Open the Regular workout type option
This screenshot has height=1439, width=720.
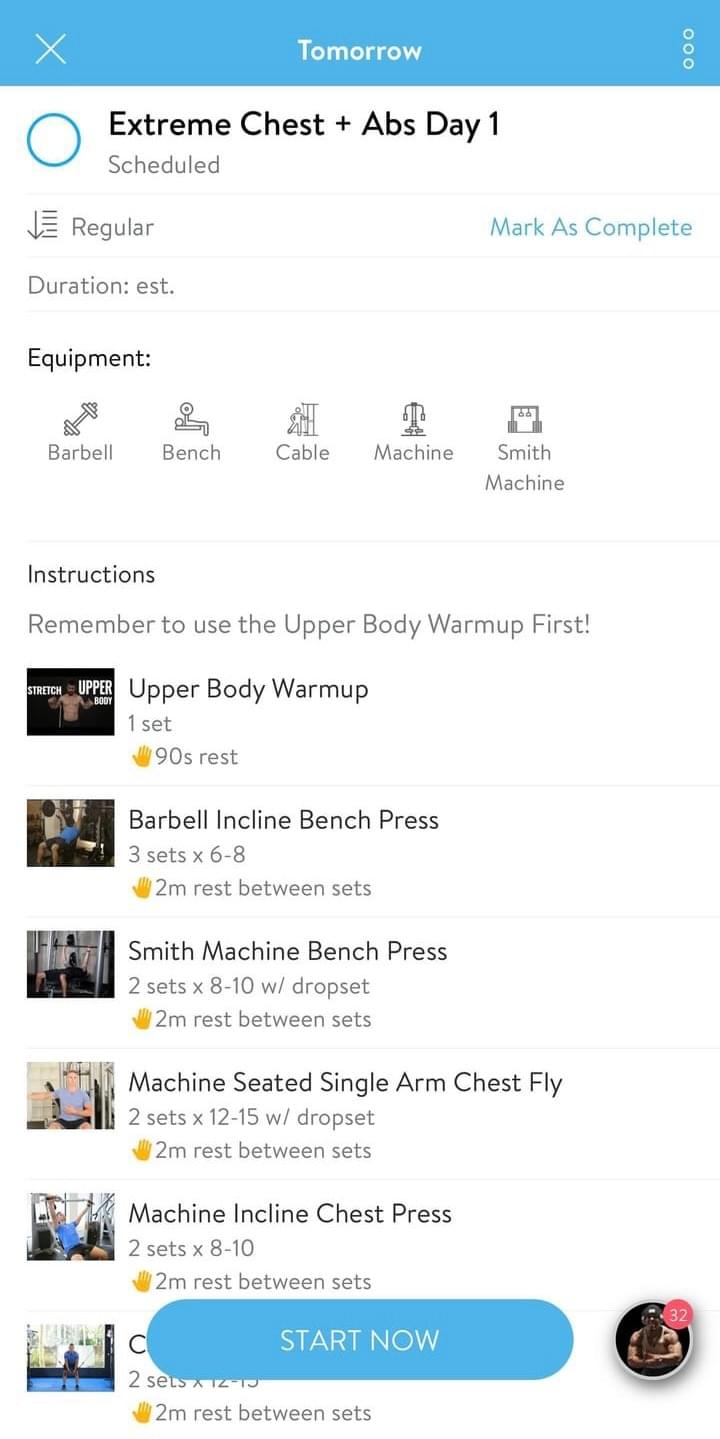[91, 227]
